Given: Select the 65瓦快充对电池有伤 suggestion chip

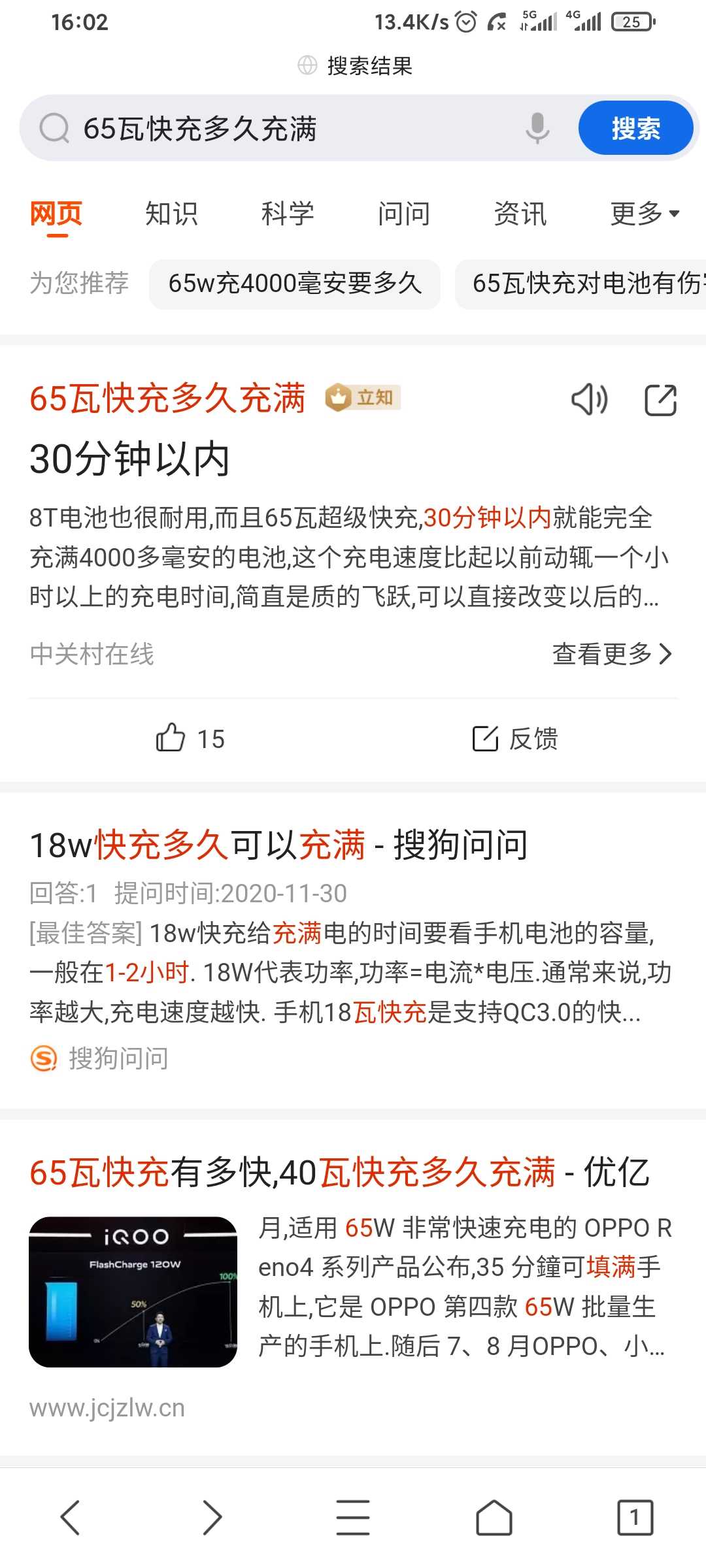Looking at the screenshot, I should coord(585,284).
